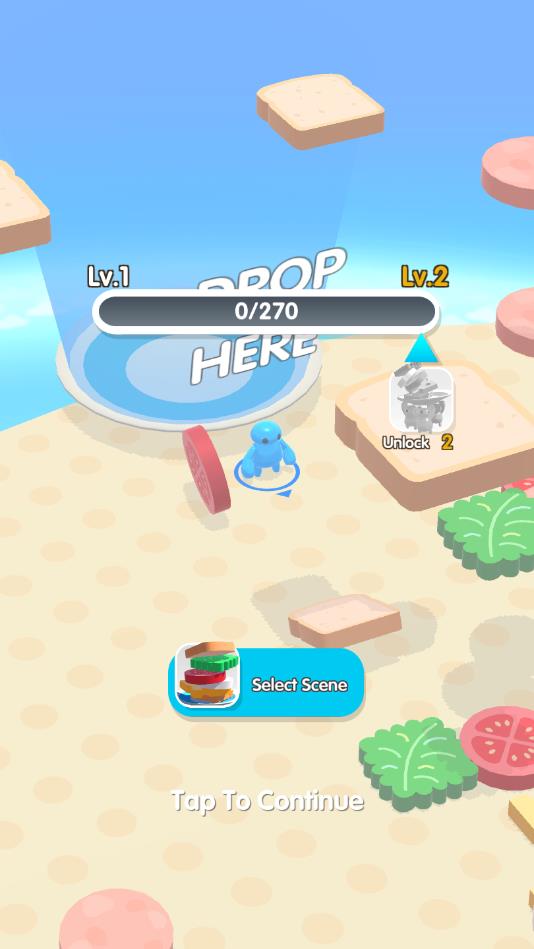Viewport: 534px width, 949px height.
Task: Tap To Continue the game
Action: pyautogui.click(x=267, y=801)
